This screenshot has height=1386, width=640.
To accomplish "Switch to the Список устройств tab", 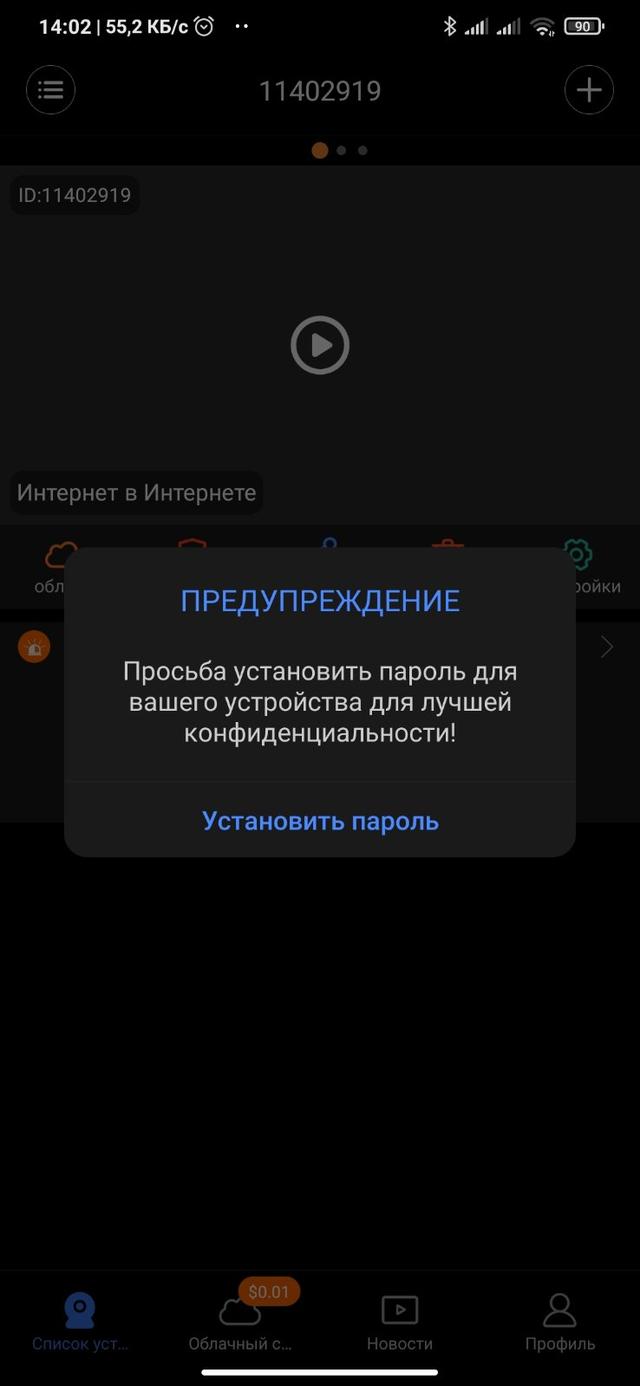I will click(80, 1320).
